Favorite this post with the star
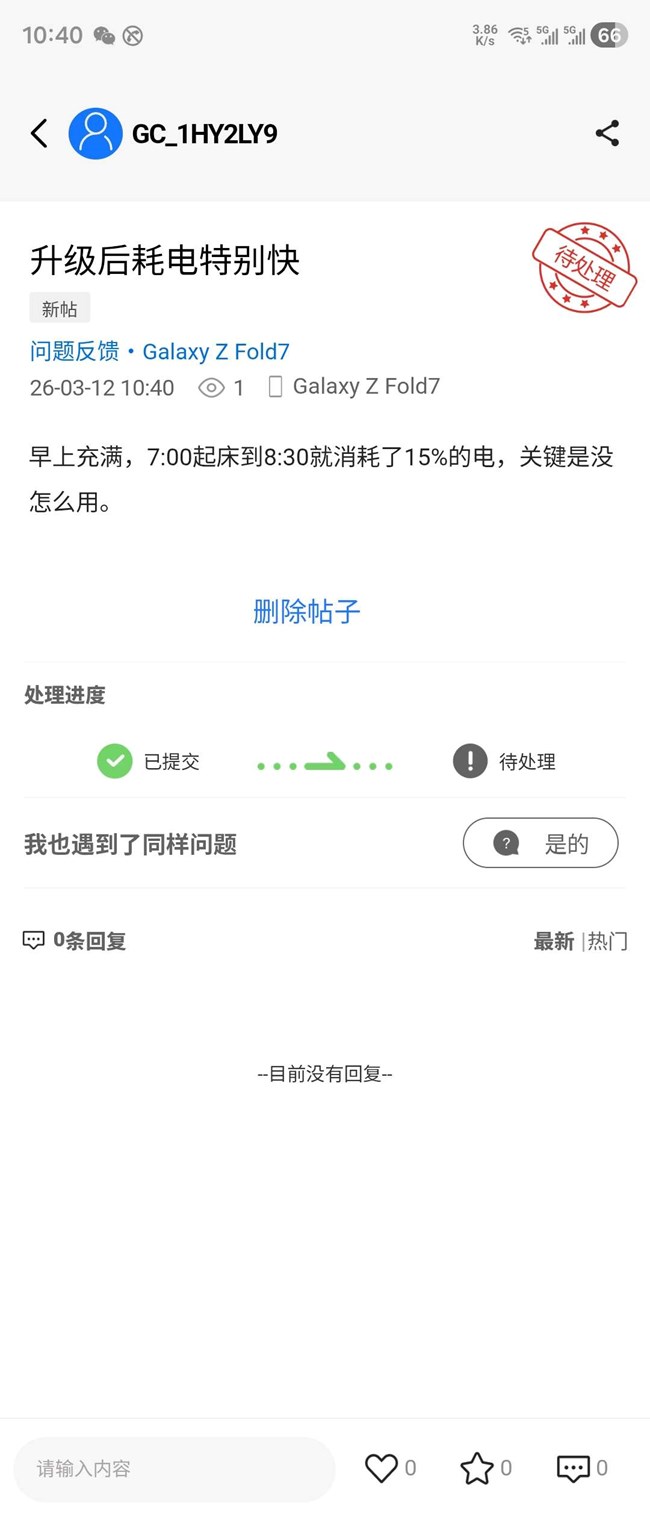650x1517 pixels. pyautogui.click(x=477, y=1468)
